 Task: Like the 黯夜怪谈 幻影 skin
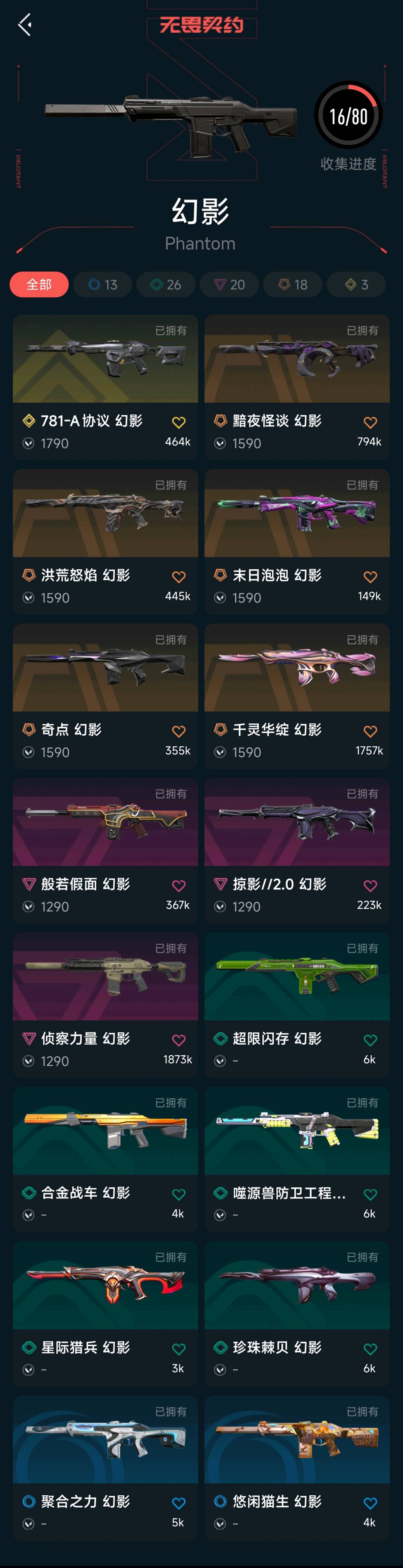point(370,422)
